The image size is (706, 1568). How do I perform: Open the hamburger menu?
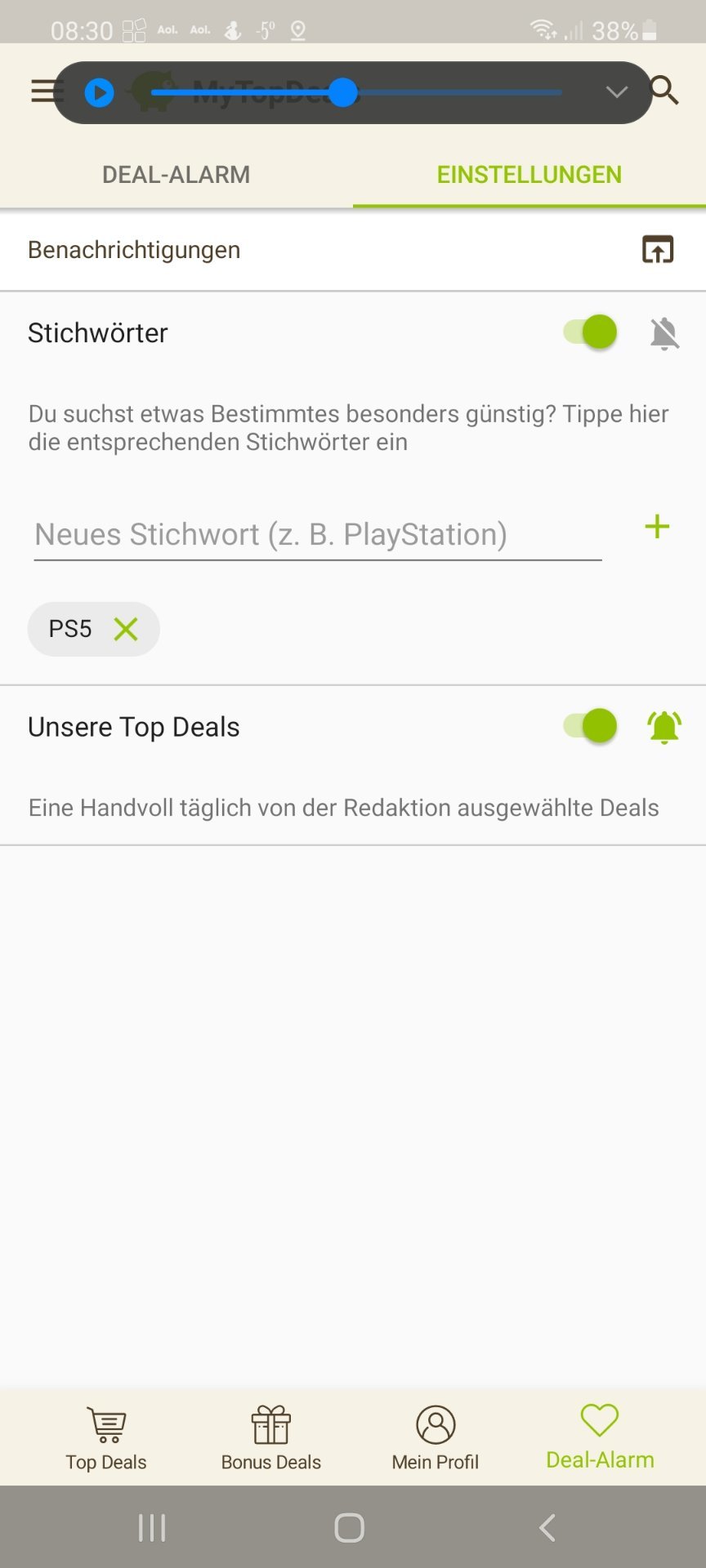pos(46,91)
